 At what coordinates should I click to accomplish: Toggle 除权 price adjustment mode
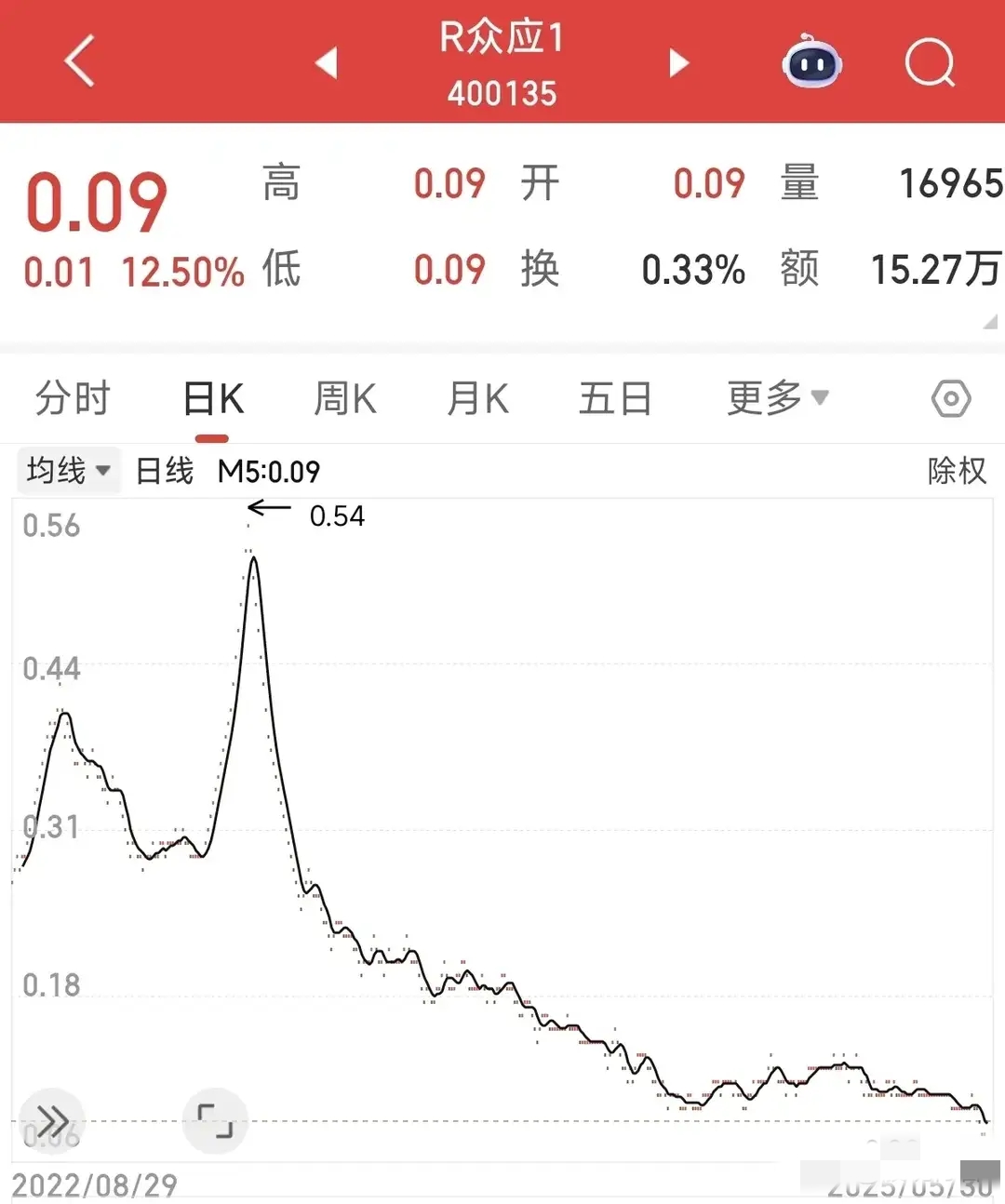click(x=958, y=472)
